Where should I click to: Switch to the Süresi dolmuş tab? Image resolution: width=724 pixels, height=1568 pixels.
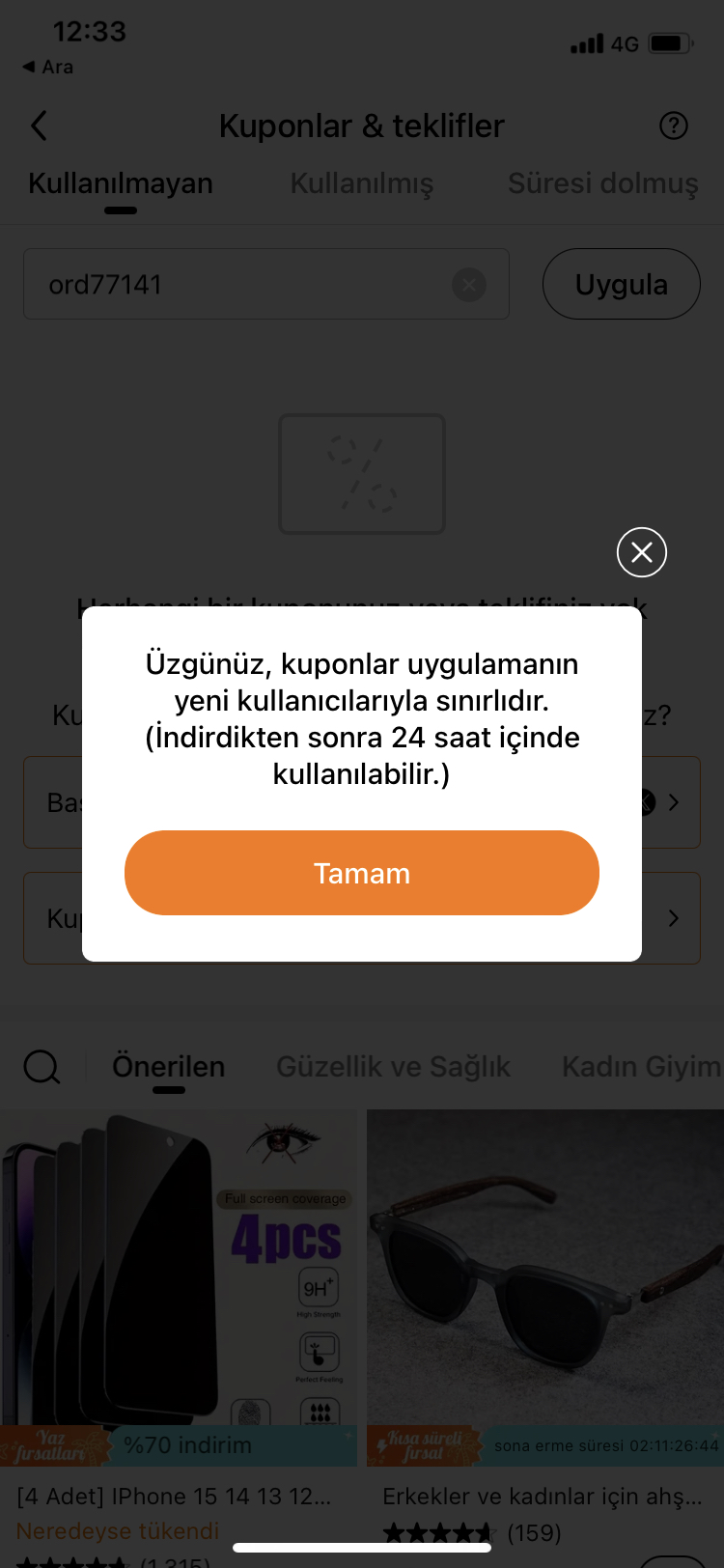click(603, 183)
